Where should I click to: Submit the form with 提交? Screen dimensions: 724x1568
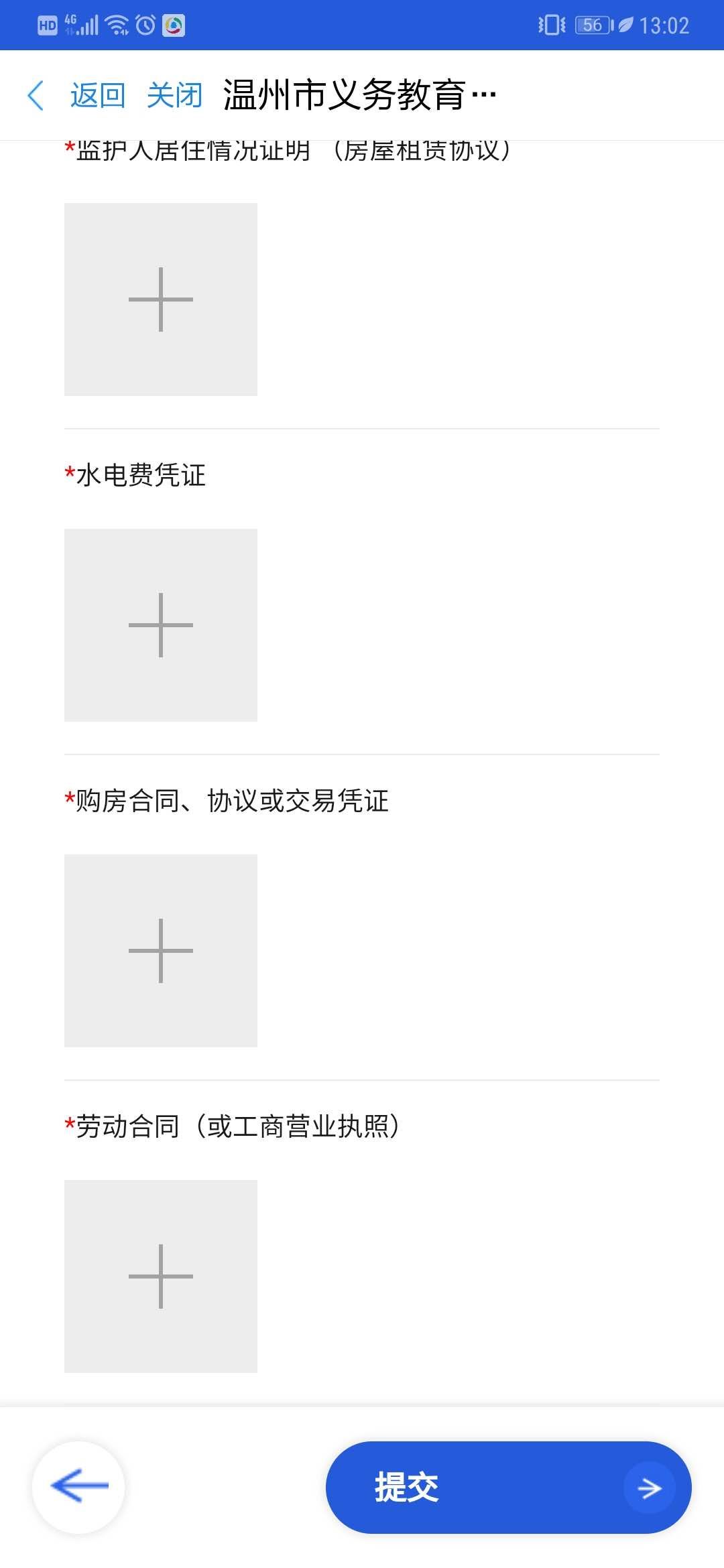[508, 1488]
